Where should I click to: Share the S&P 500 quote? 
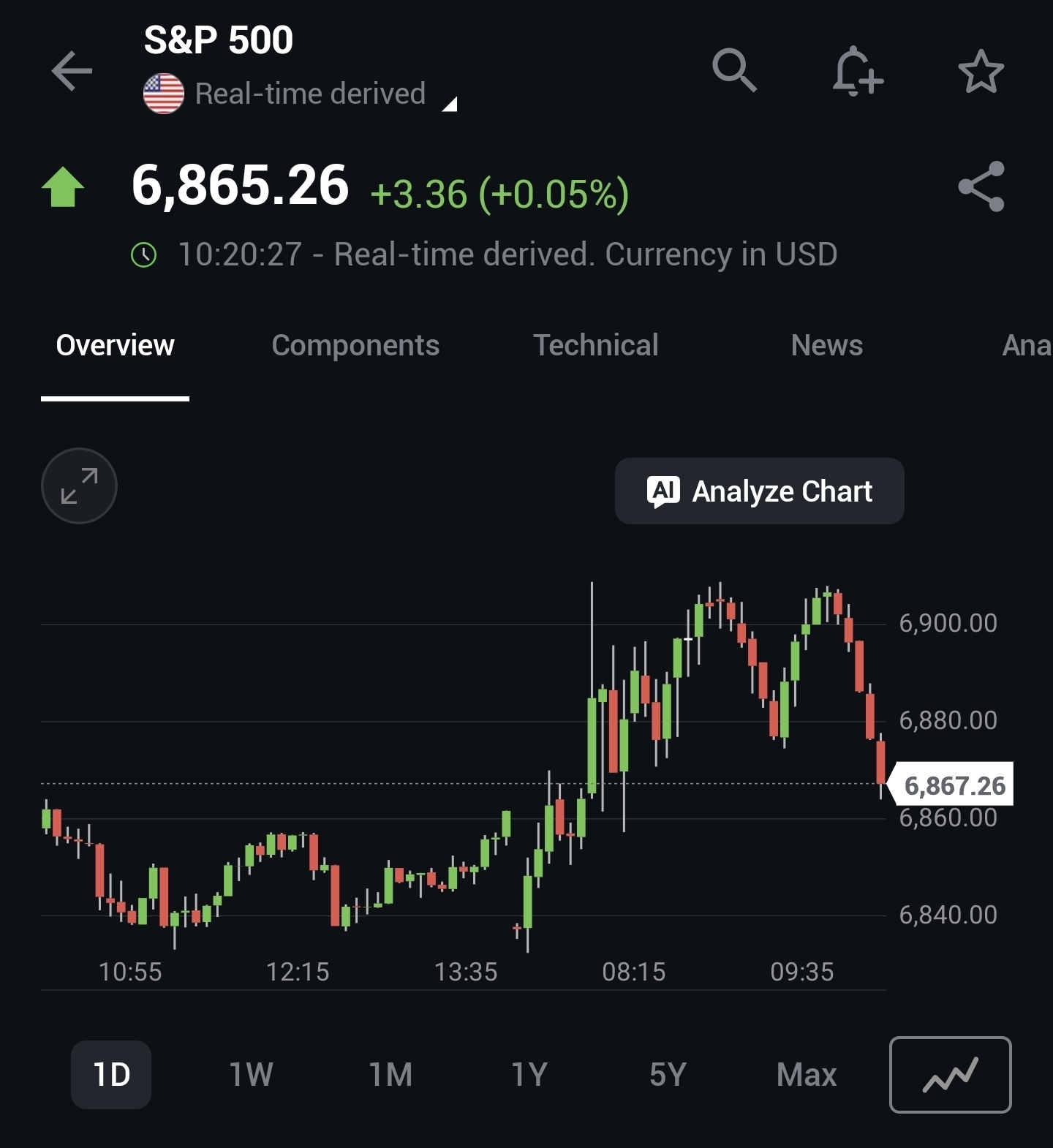981,186
